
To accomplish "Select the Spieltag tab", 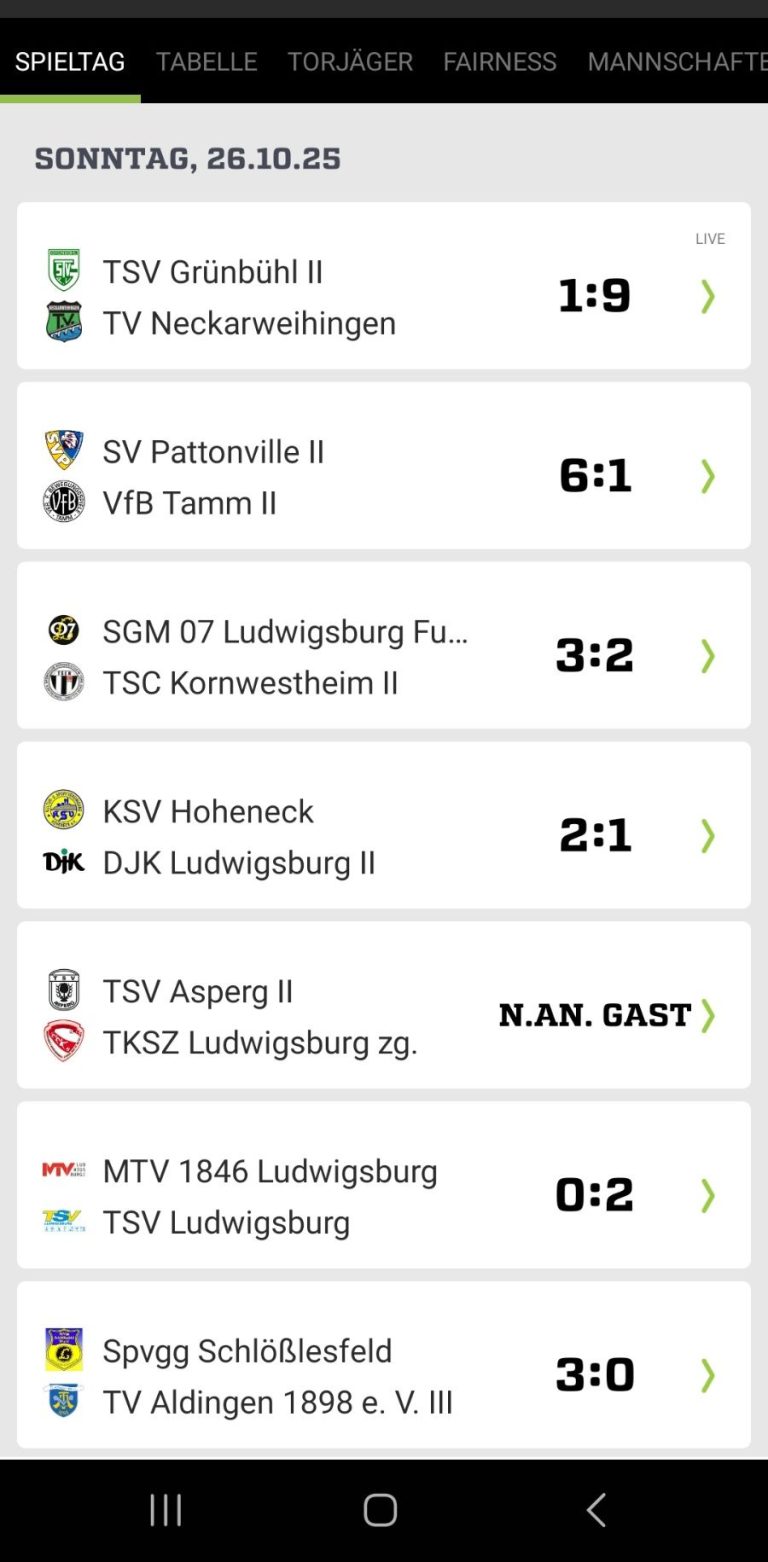I will pos(70,61).
